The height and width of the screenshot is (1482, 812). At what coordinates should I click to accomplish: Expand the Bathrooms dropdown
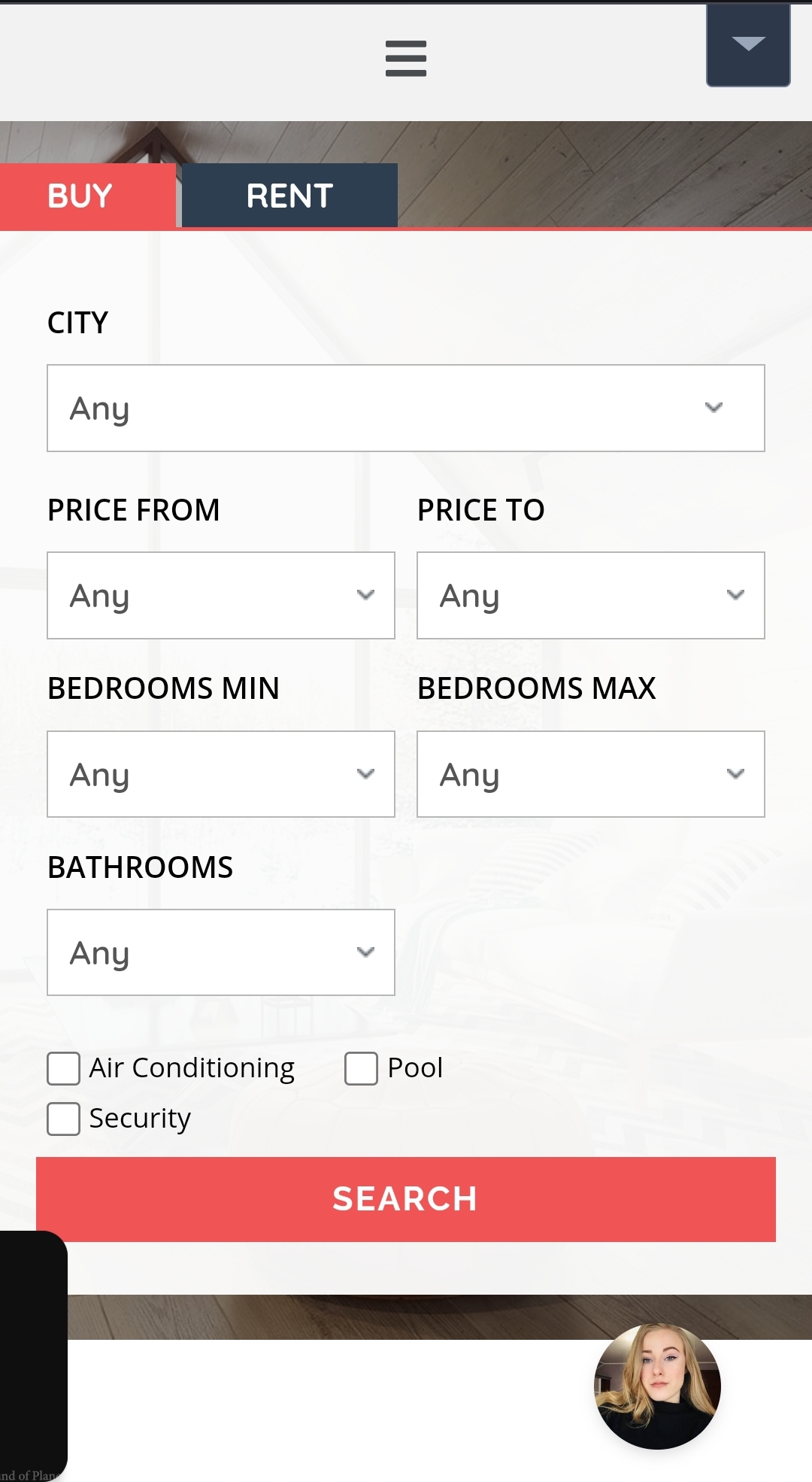(x=221, y=952)
